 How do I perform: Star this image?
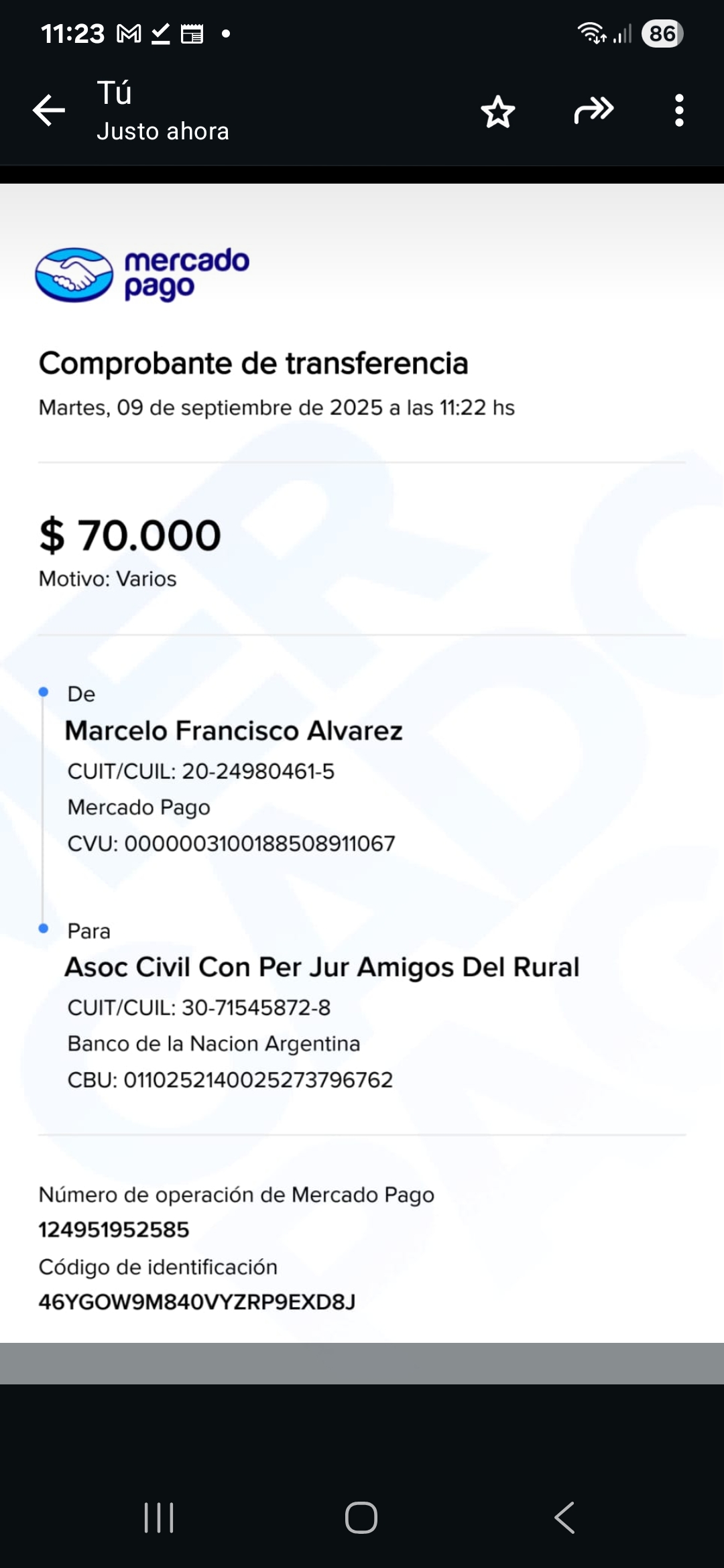click(x=497, y=111)
